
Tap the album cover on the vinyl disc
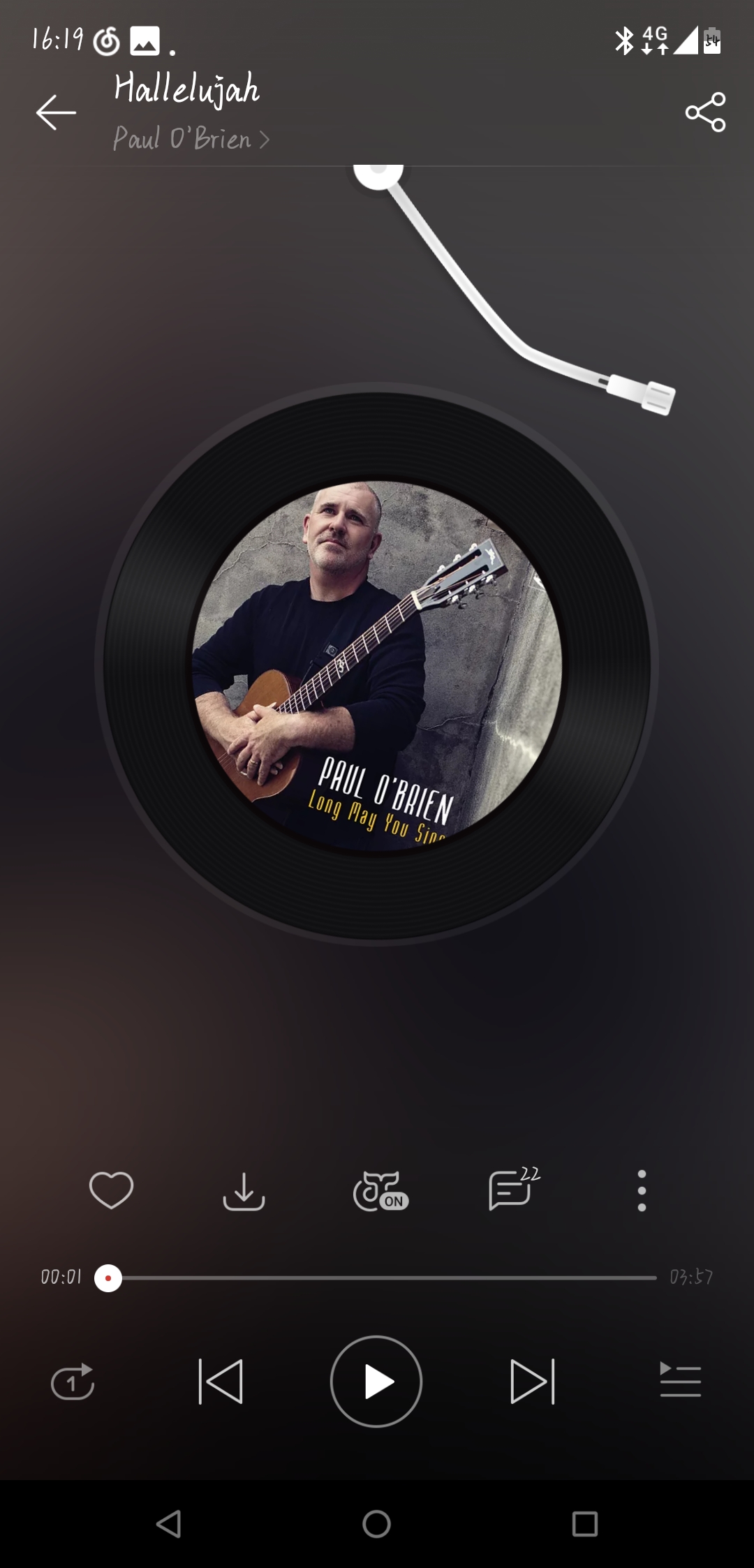coord(377,666)
